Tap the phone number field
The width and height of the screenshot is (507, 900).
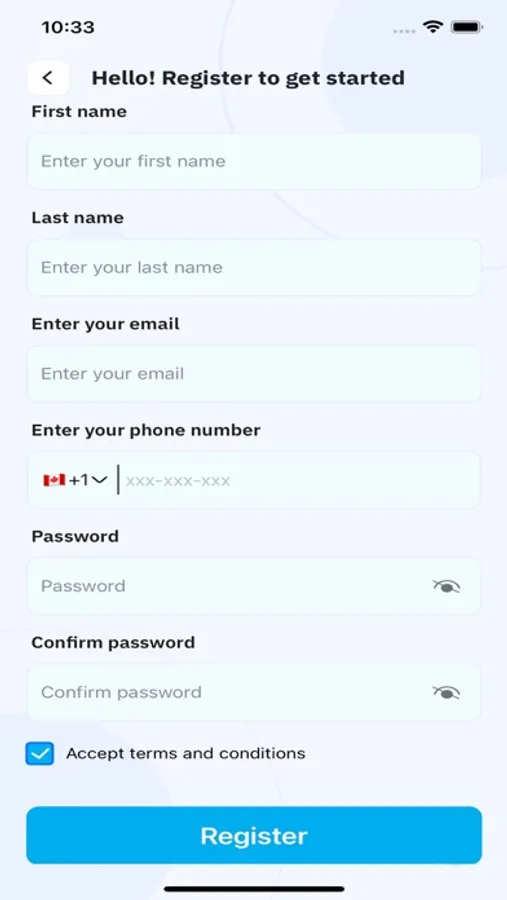(x=299, y=480)
